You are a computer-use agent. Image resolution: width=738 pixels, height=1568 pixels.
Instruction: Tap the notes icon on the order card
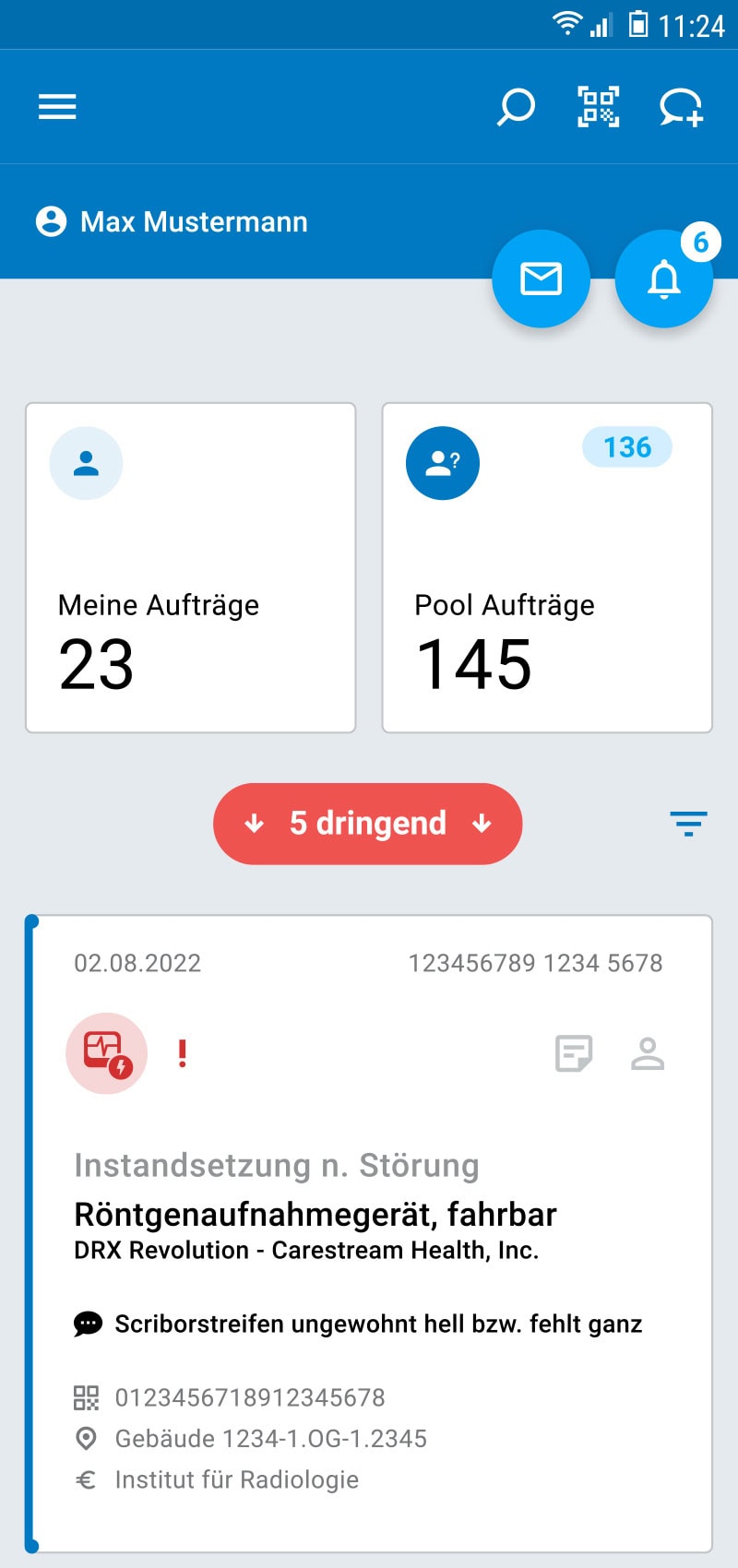click(x=574, y=1053)
